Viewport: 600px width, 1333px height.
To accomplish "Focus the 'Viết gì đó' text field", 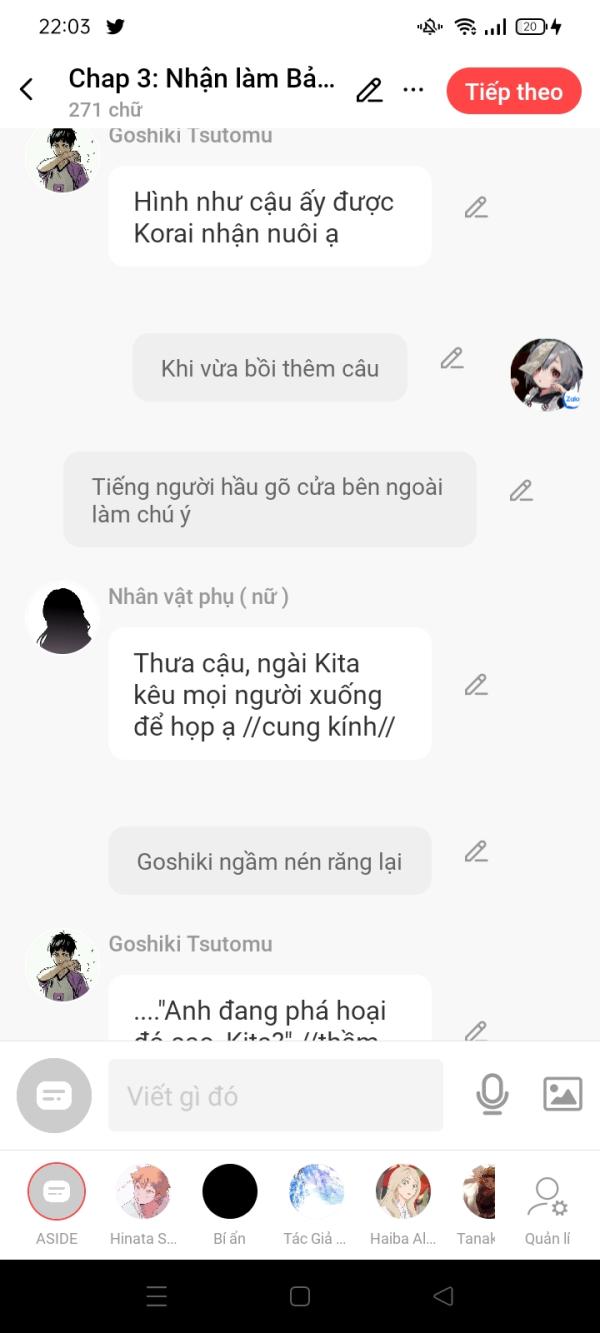I will coord(275,1096).
